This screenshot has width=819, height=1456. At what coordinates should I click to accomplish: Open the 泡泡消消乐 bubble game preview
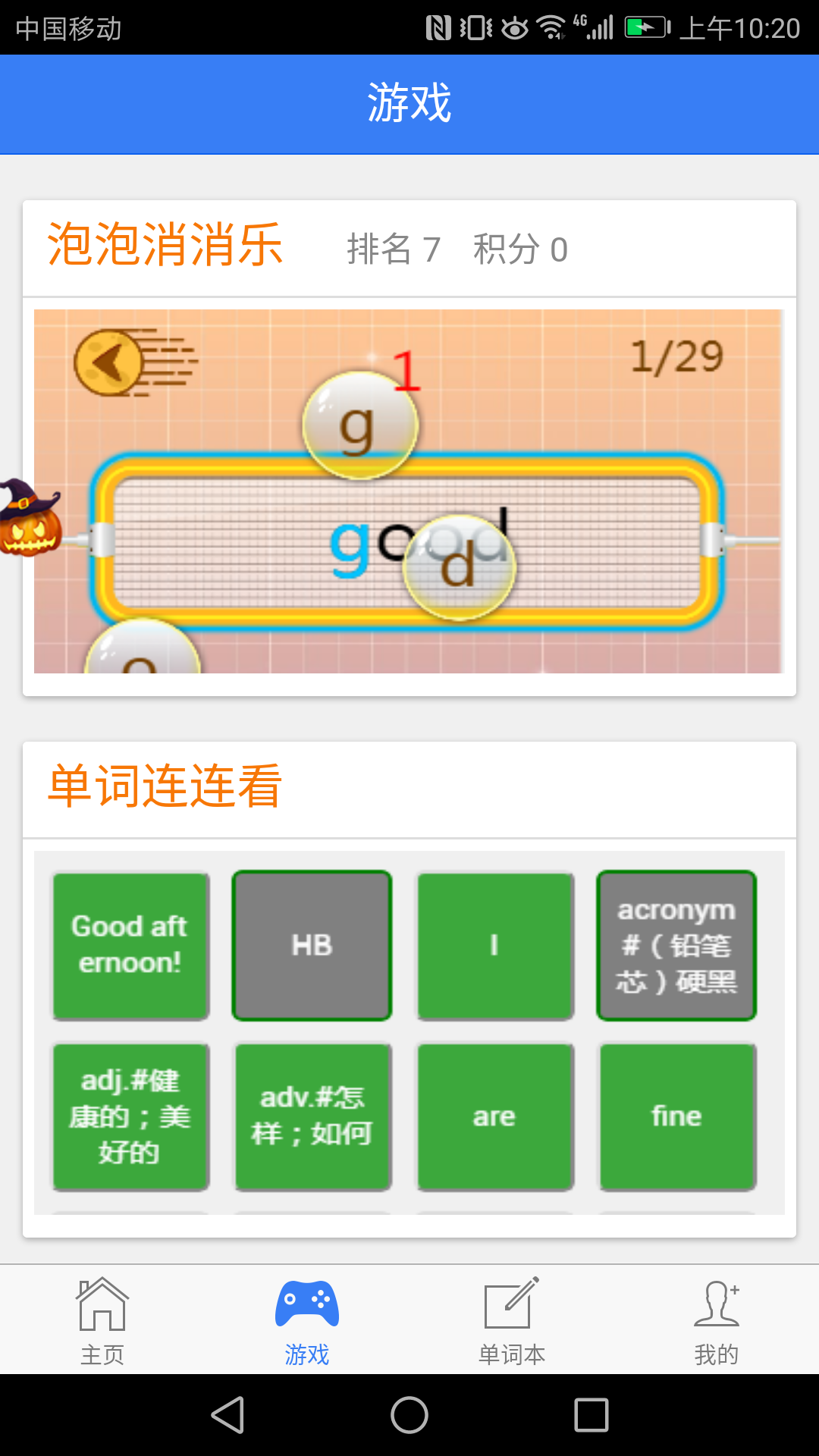pyautogui.click(x=409, y=491)
